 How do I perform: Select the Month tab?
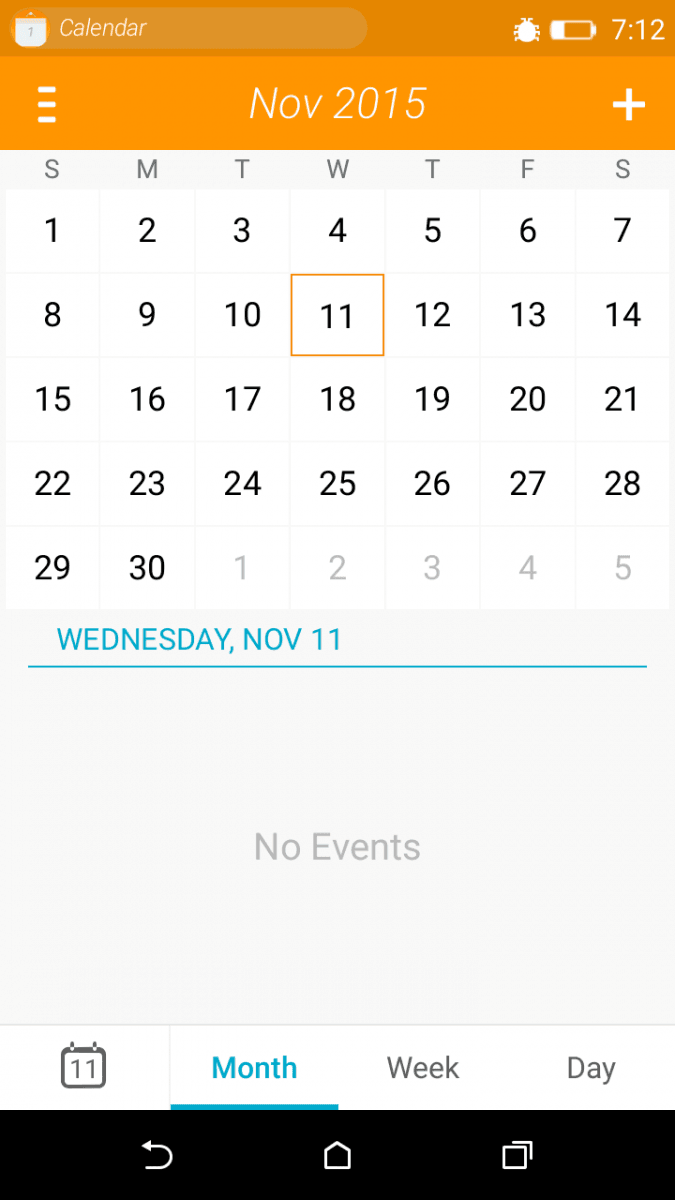(x=254, y=1067)
